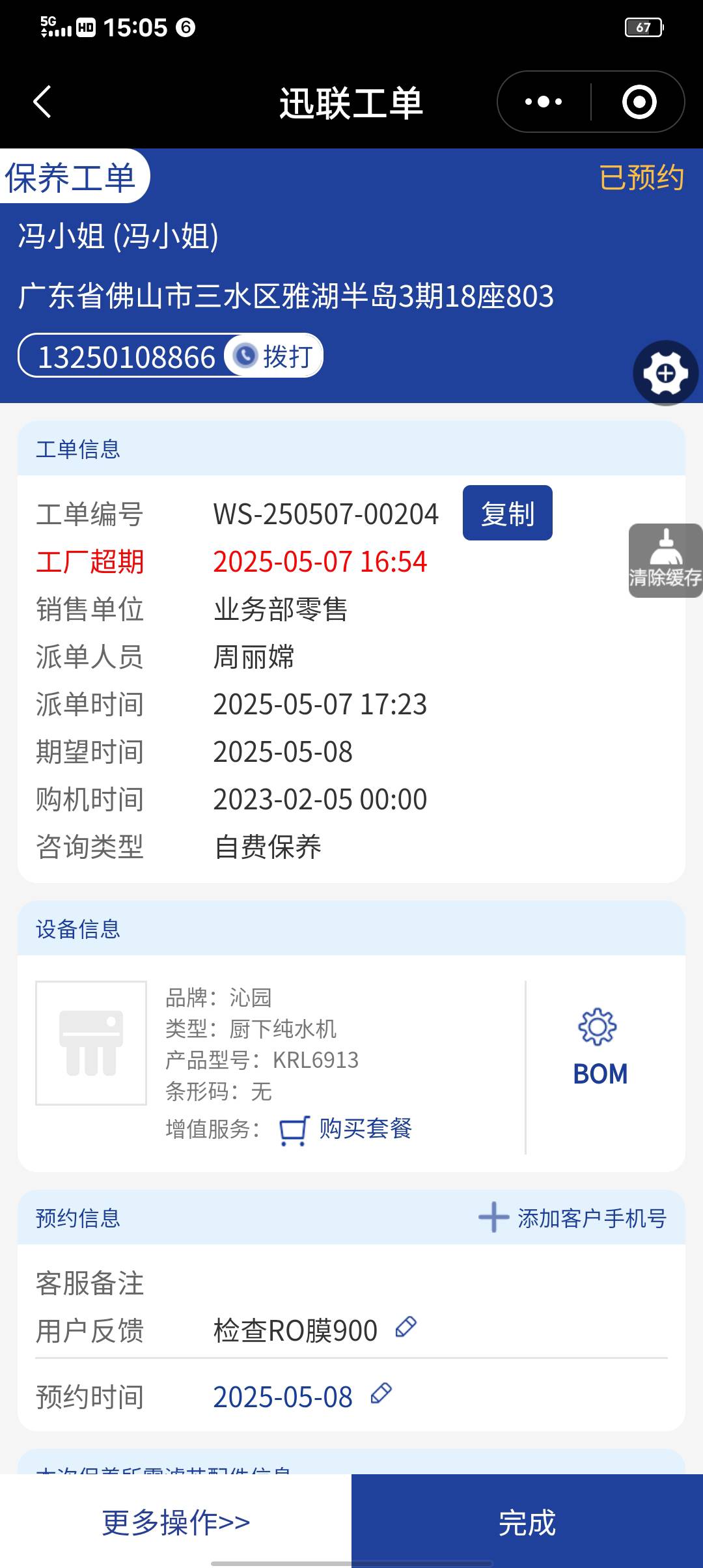Edit the appointment time 2025-05-08

click(381, 1393)
